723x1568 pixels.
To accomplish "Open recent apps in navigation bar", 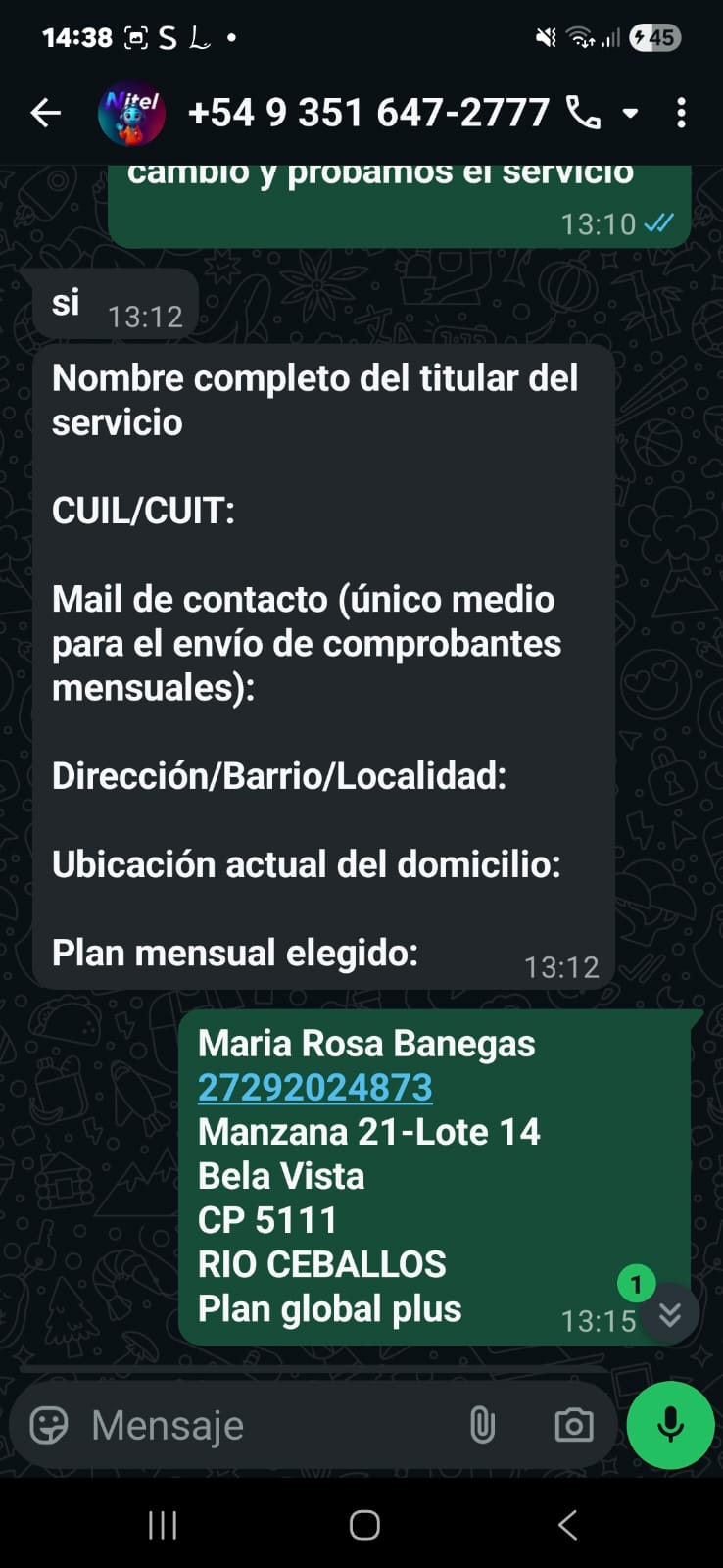I will point(163,1525).
